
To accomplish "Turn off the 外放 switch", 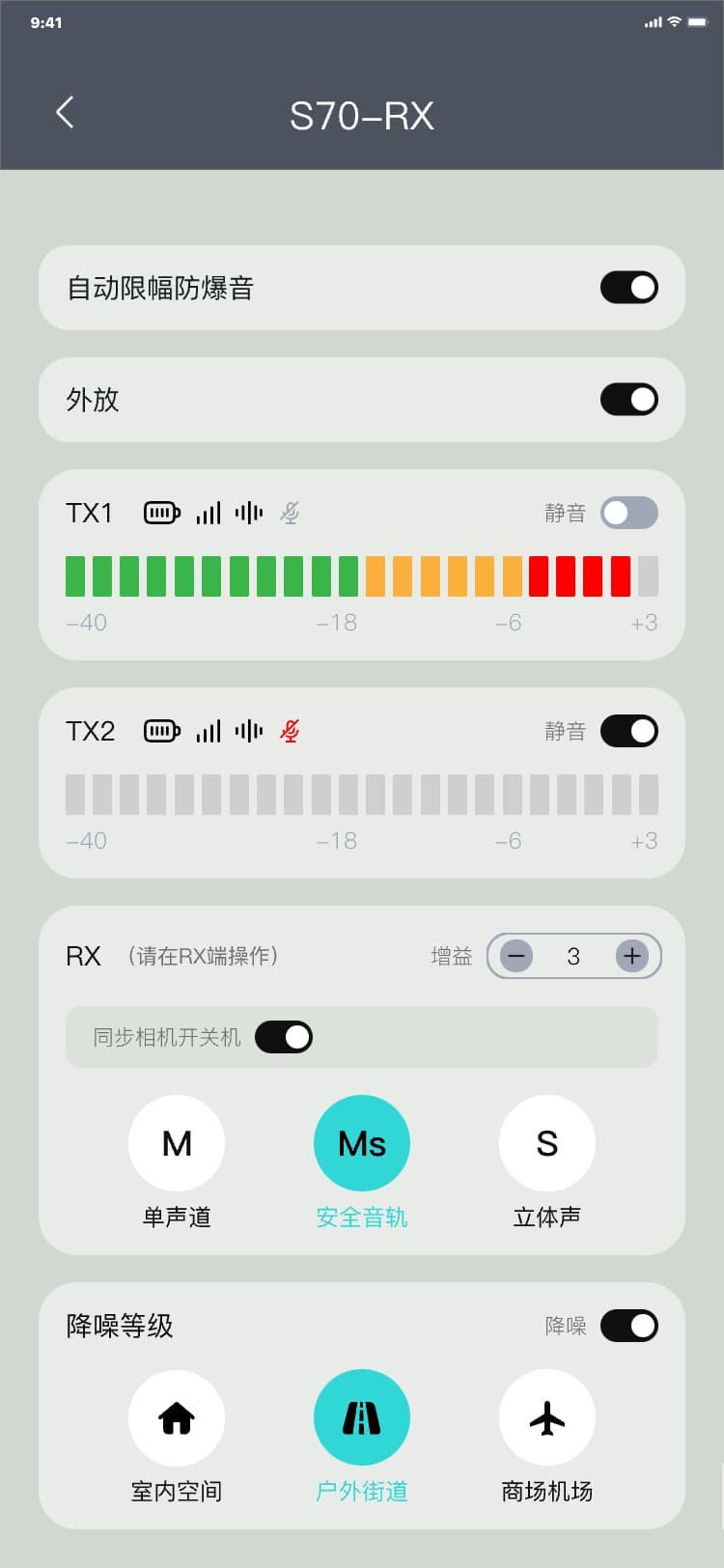I will [628, 400].
